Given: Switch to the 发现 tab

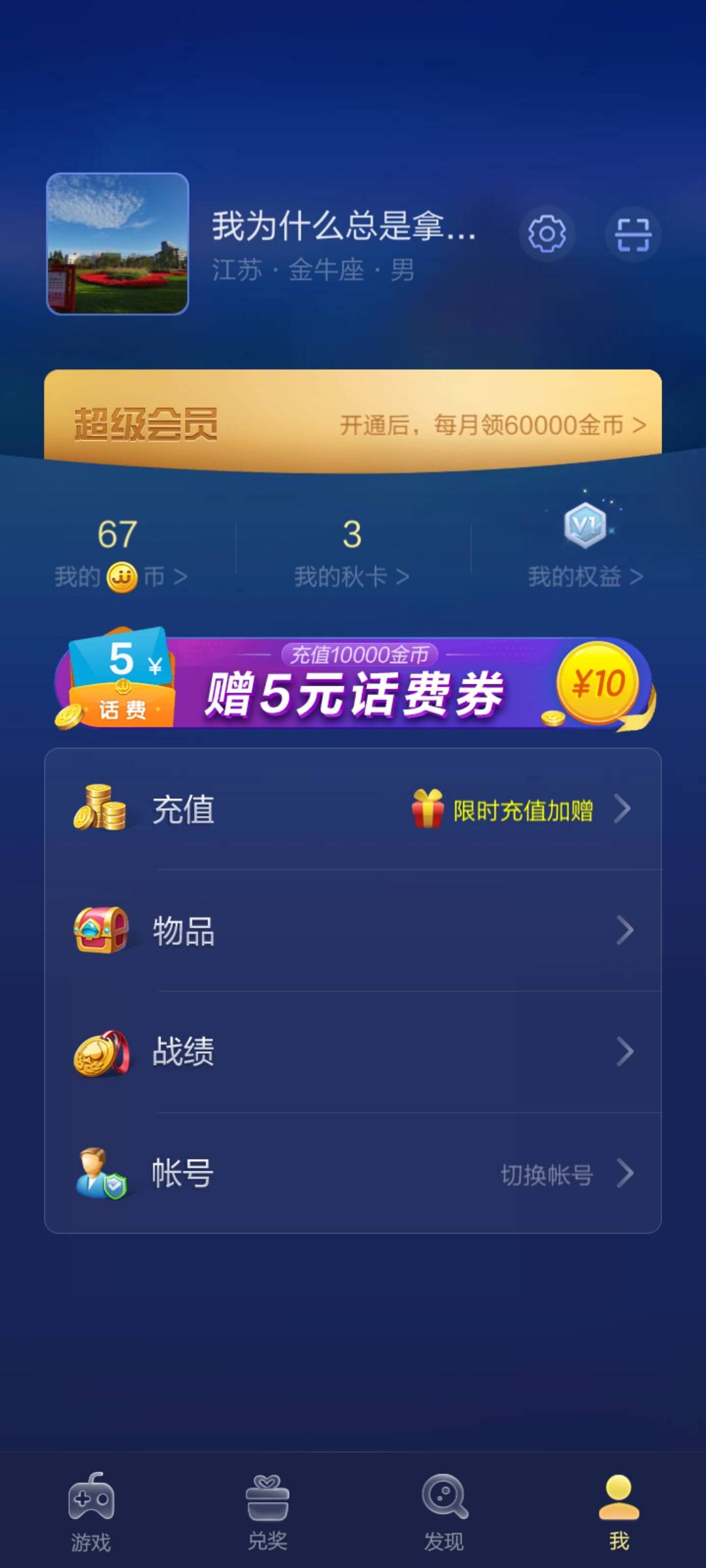Looking at the screenshot, I should tap(443, 1509).
